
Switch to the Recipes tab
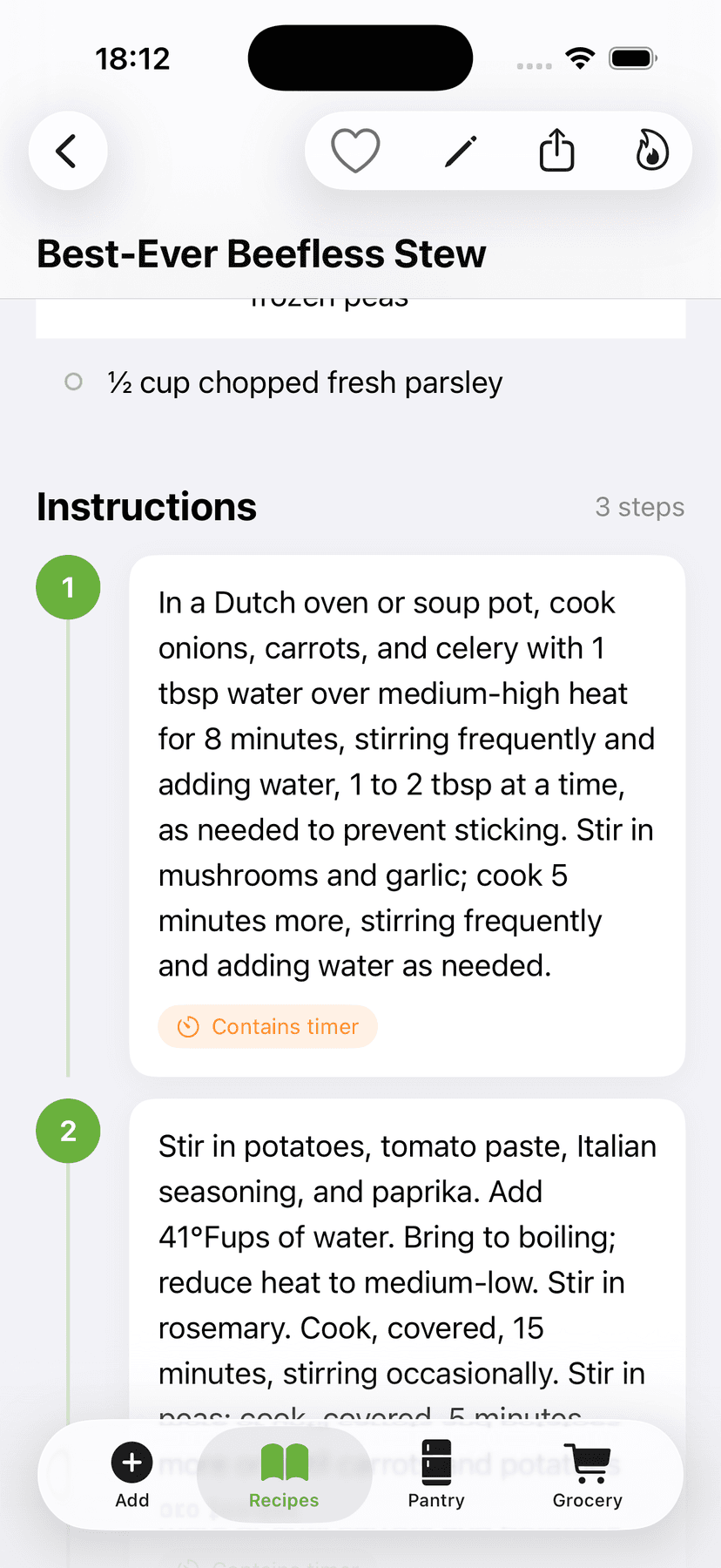pyautogui.click(x=284, y=1475)
